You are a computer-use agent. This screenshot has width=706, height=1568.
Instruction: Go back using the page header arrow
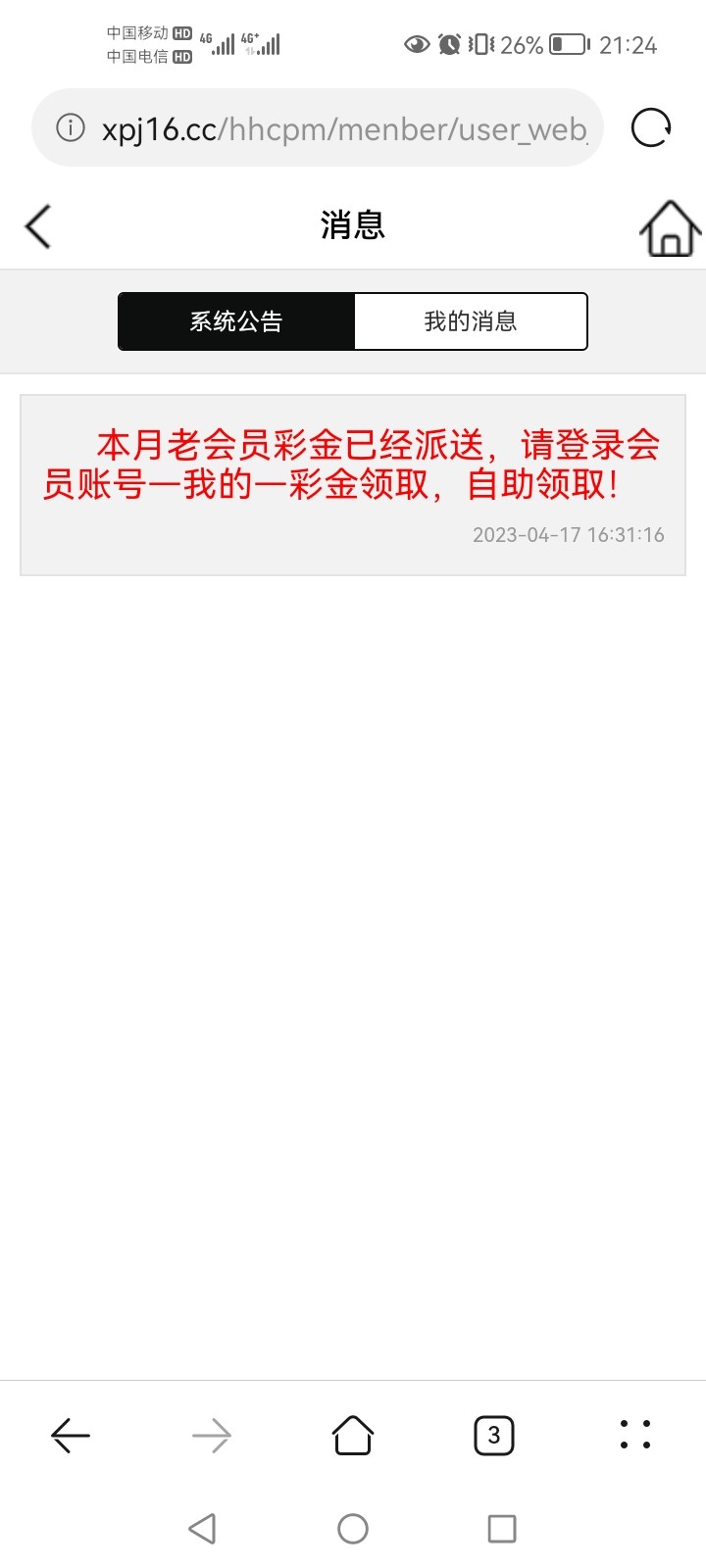click(x=37, y=226)
